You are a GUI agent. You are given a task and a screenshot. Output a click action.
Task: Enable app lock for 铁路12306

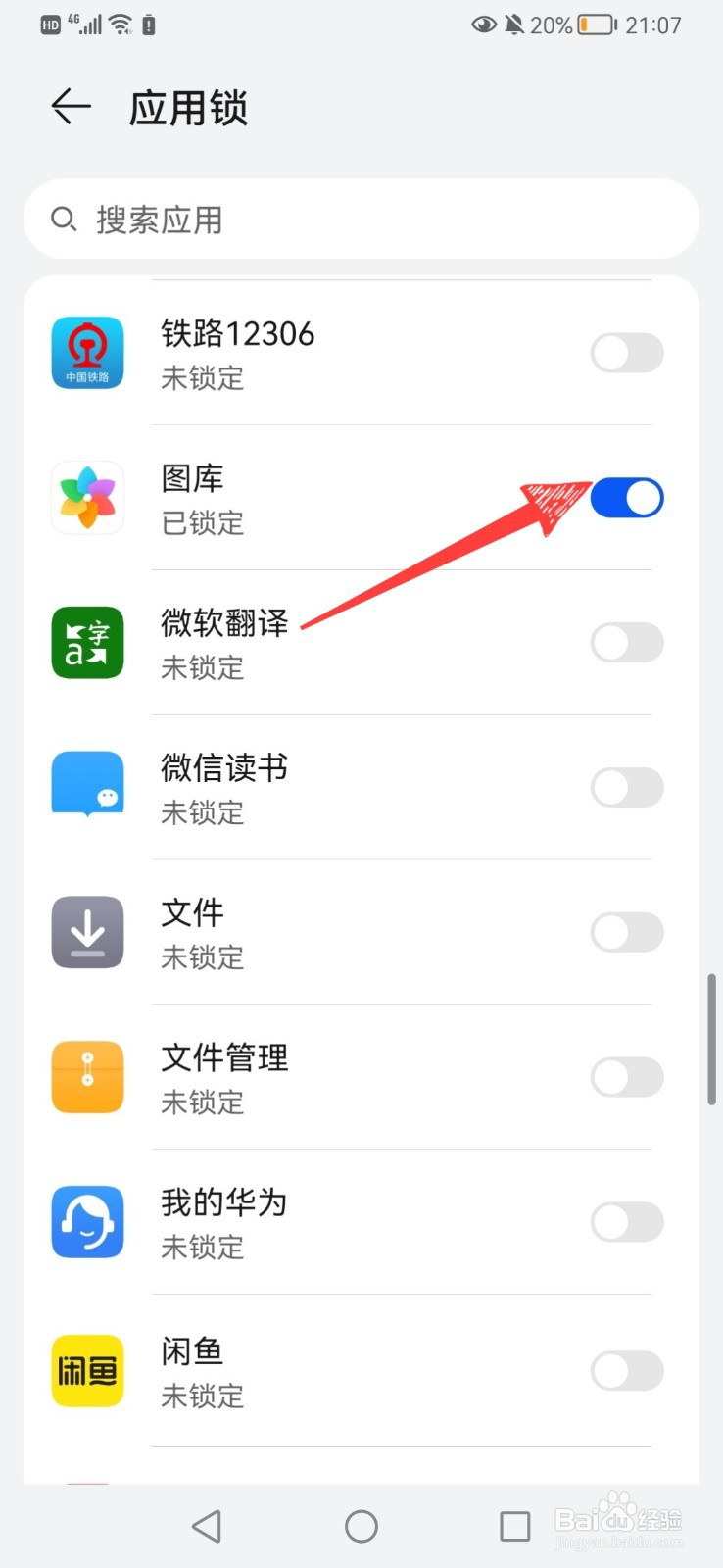(627, 353)
